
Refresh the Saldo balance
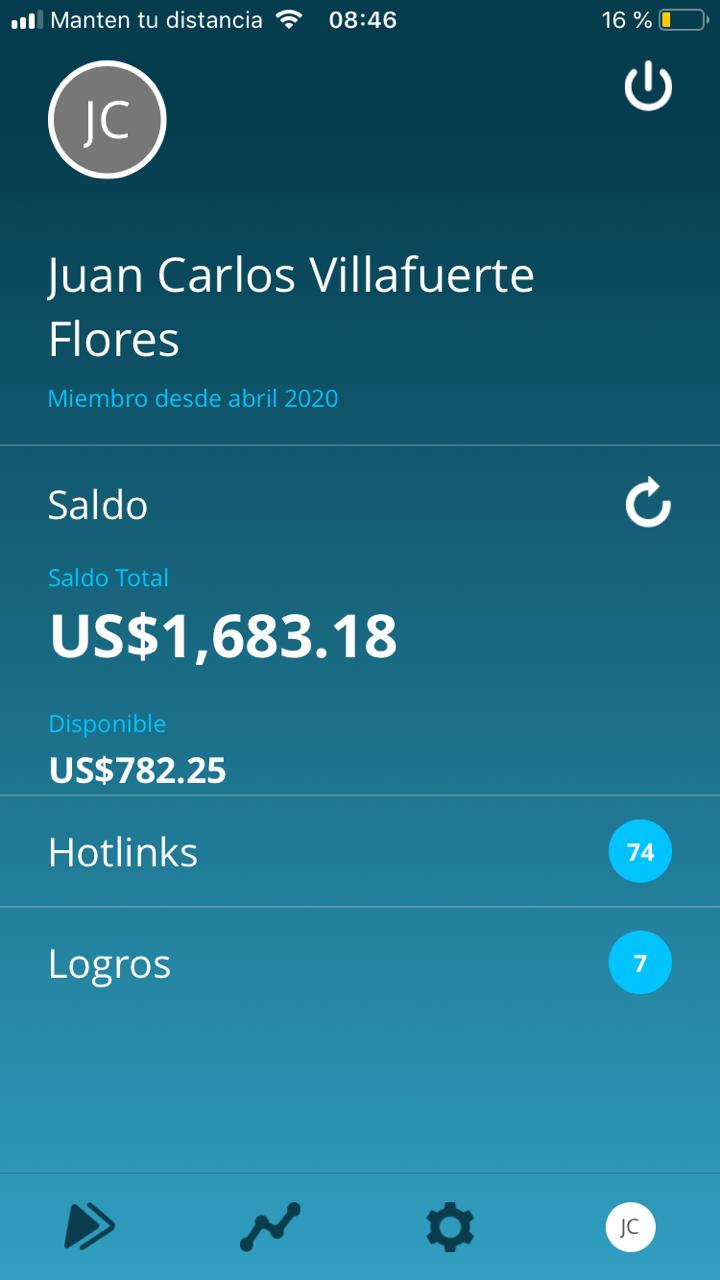[x=648, y=503]
